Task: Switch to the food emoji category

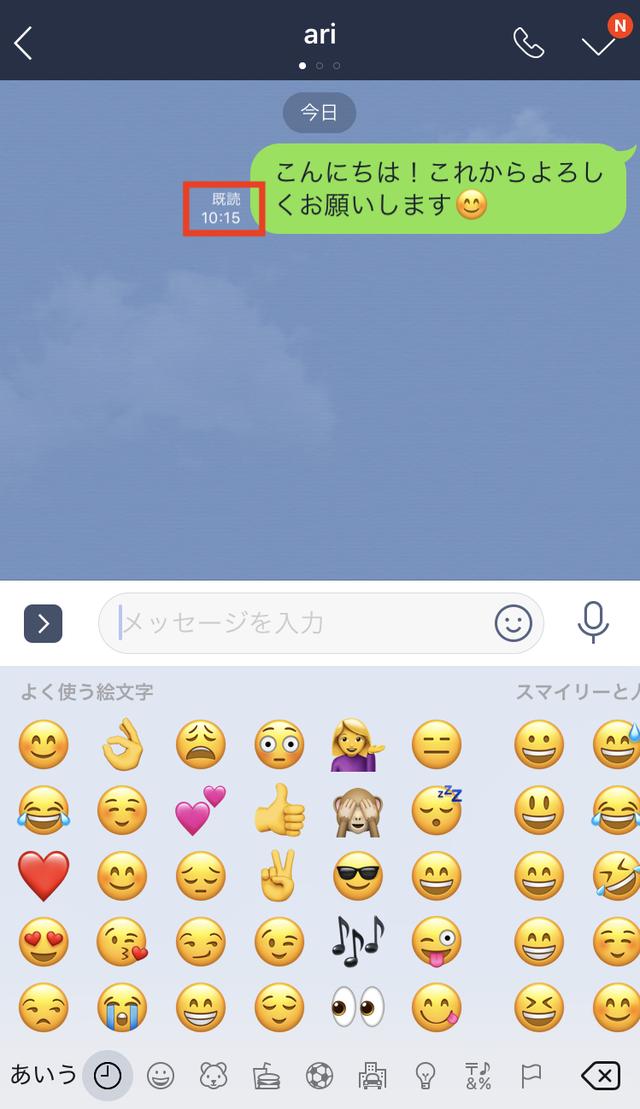Action: pos(266,1076)
